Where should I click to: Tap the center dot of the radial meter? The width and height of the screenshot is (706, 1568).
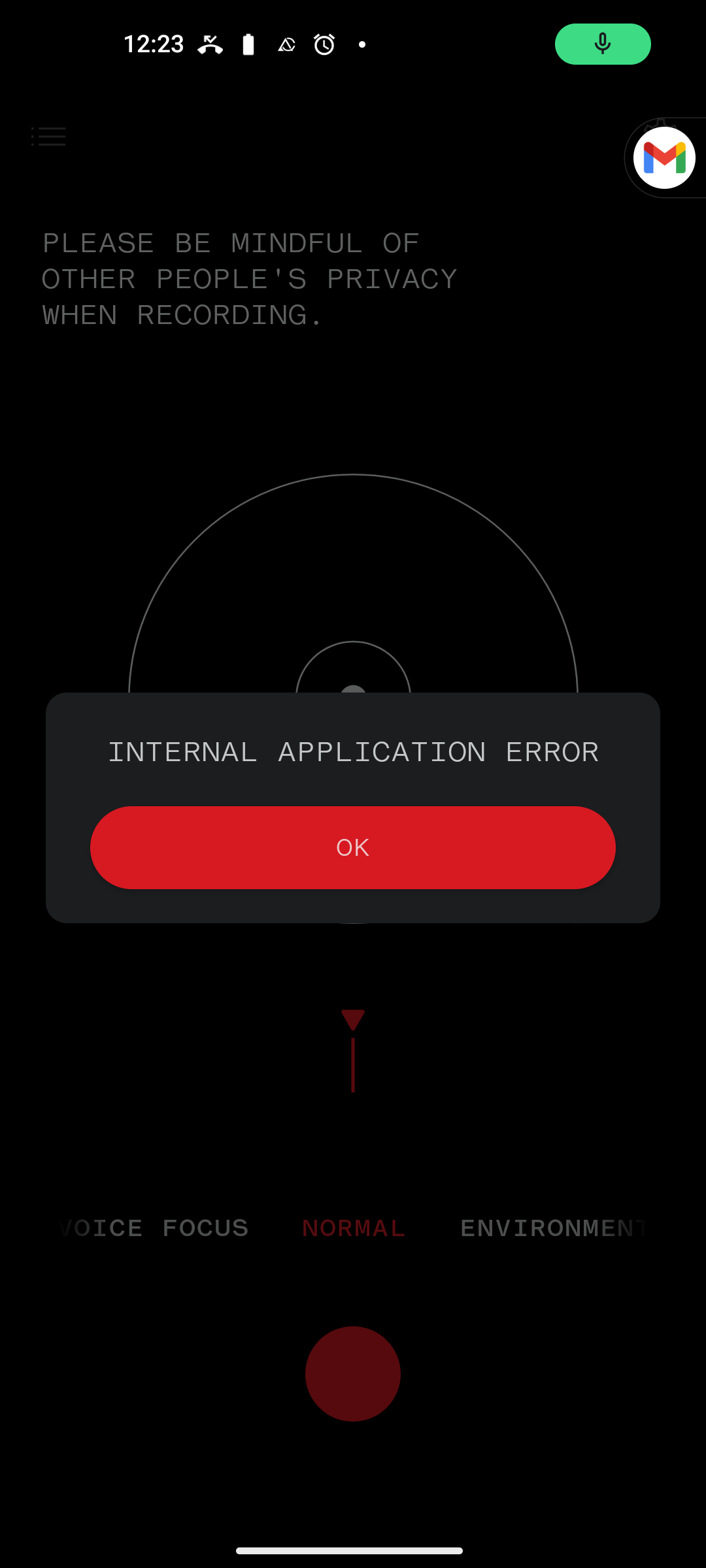352,691
